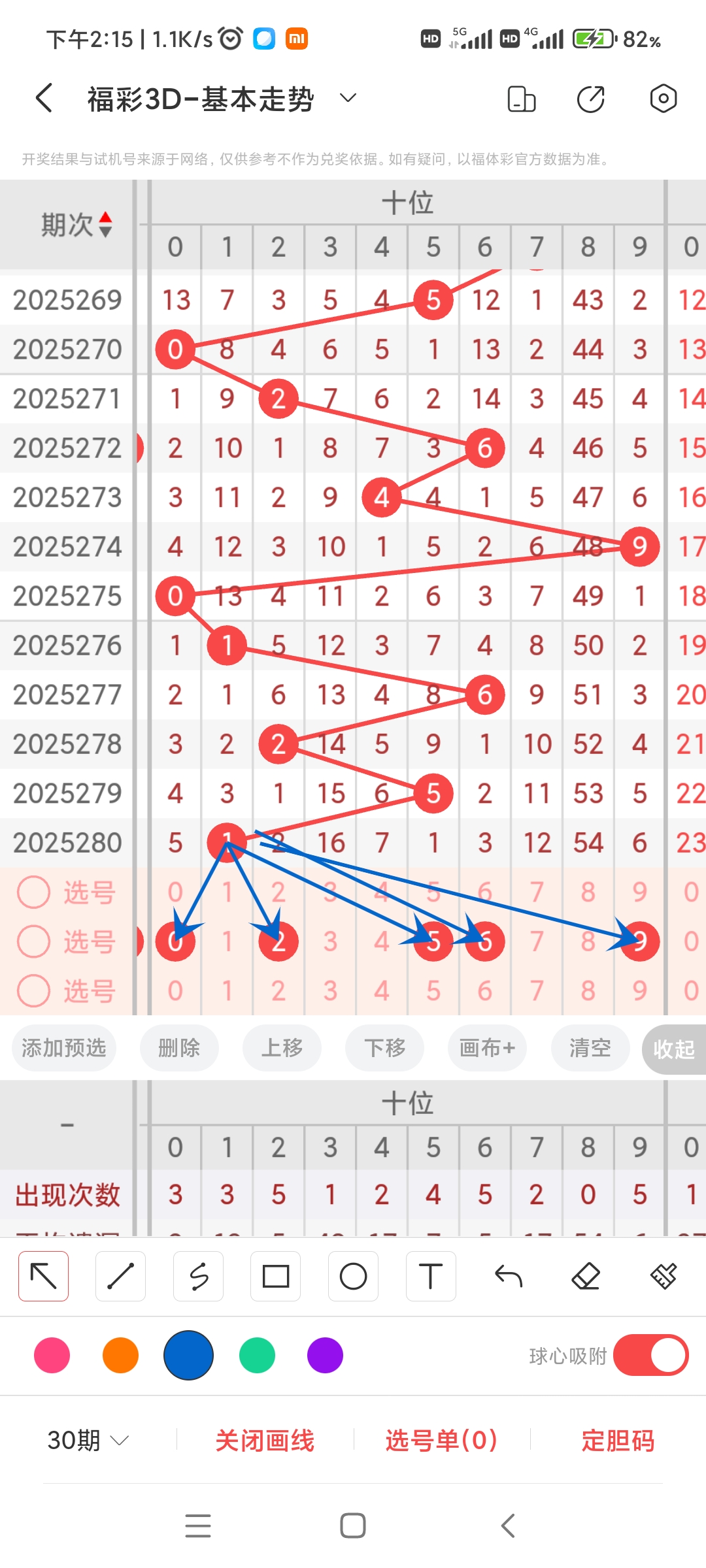Select the eraser tool
Viewport: 706px width, 1568px height.
tap(586, 1275)
